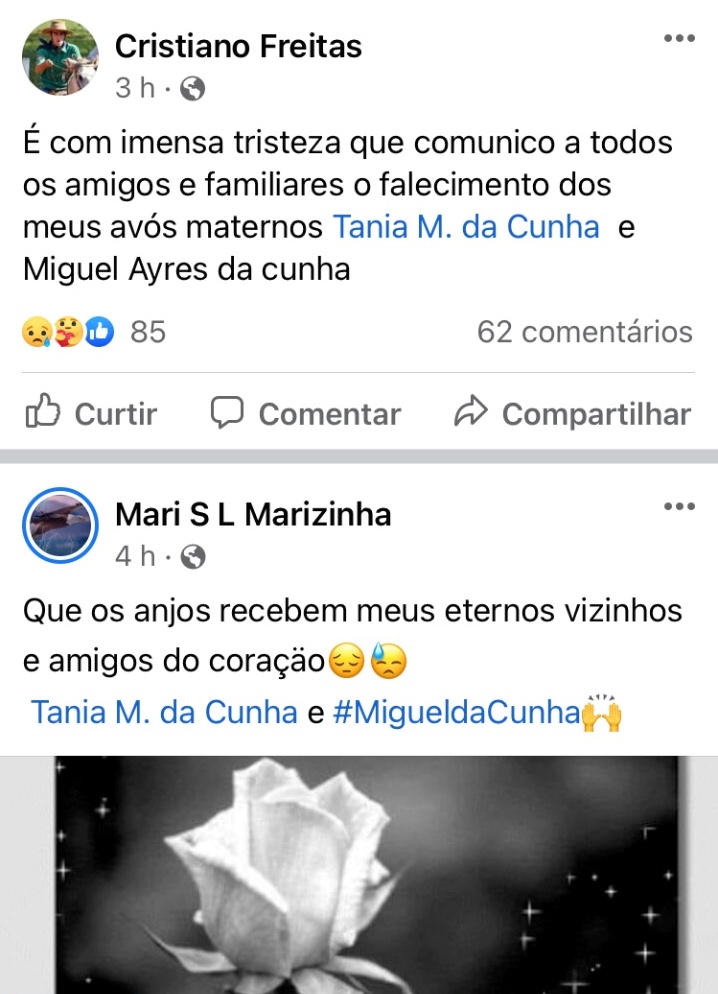718x994 pixels.
Task: Open Mari S L Marizinha's profile name
Action: (253, 514)
